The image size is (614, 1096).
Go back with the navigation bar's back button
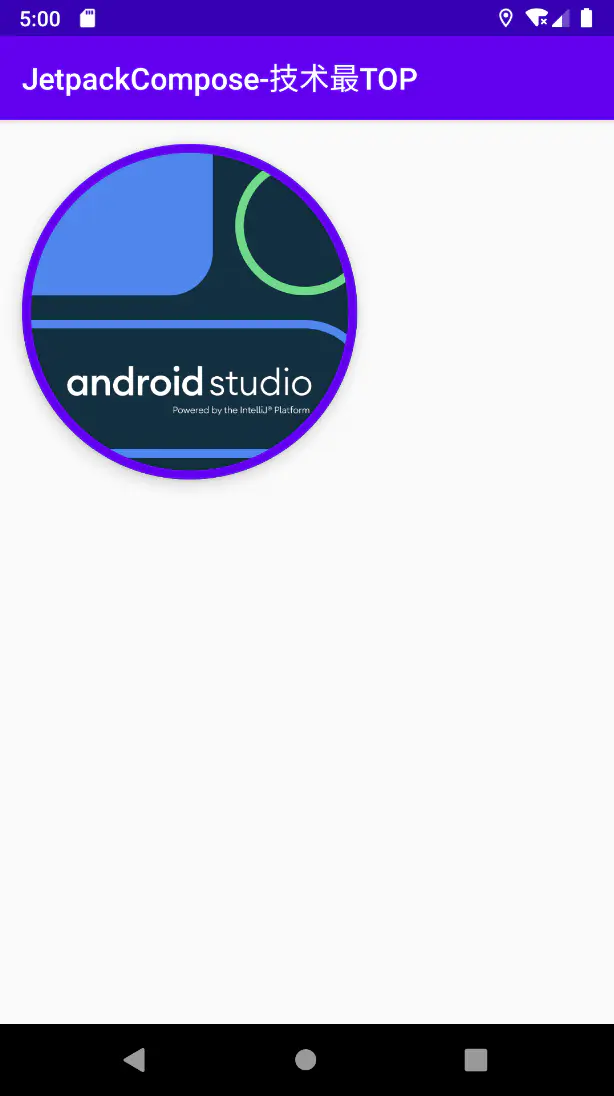coord(134,1059)
